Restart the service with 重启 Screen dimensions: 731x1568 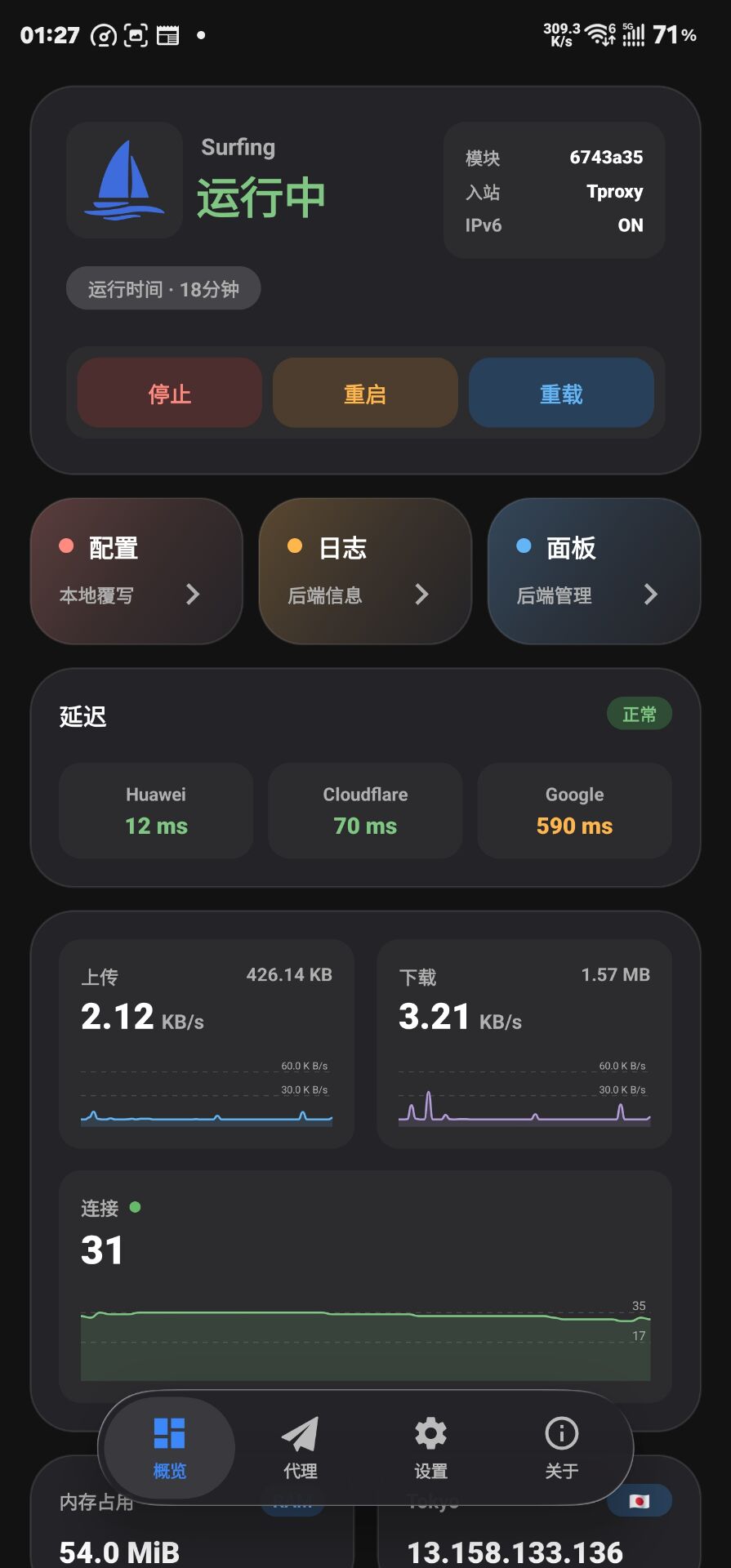365,393
